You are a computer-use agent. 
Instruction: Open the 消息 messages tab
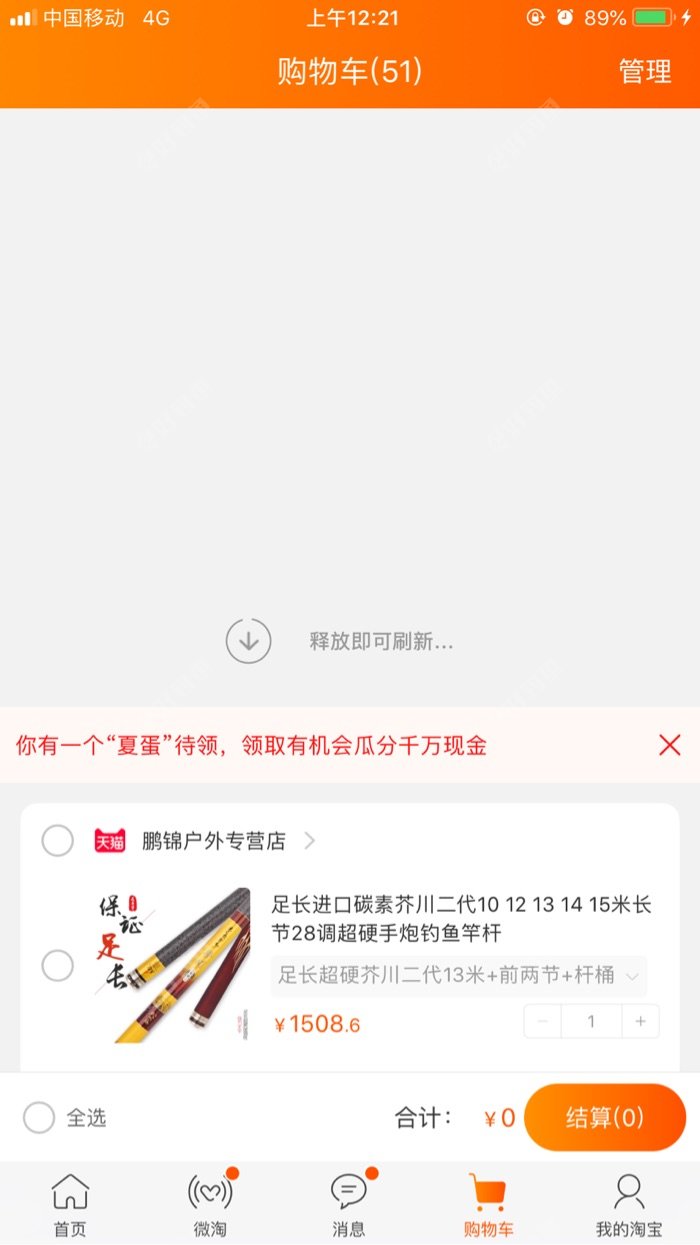349,1205
